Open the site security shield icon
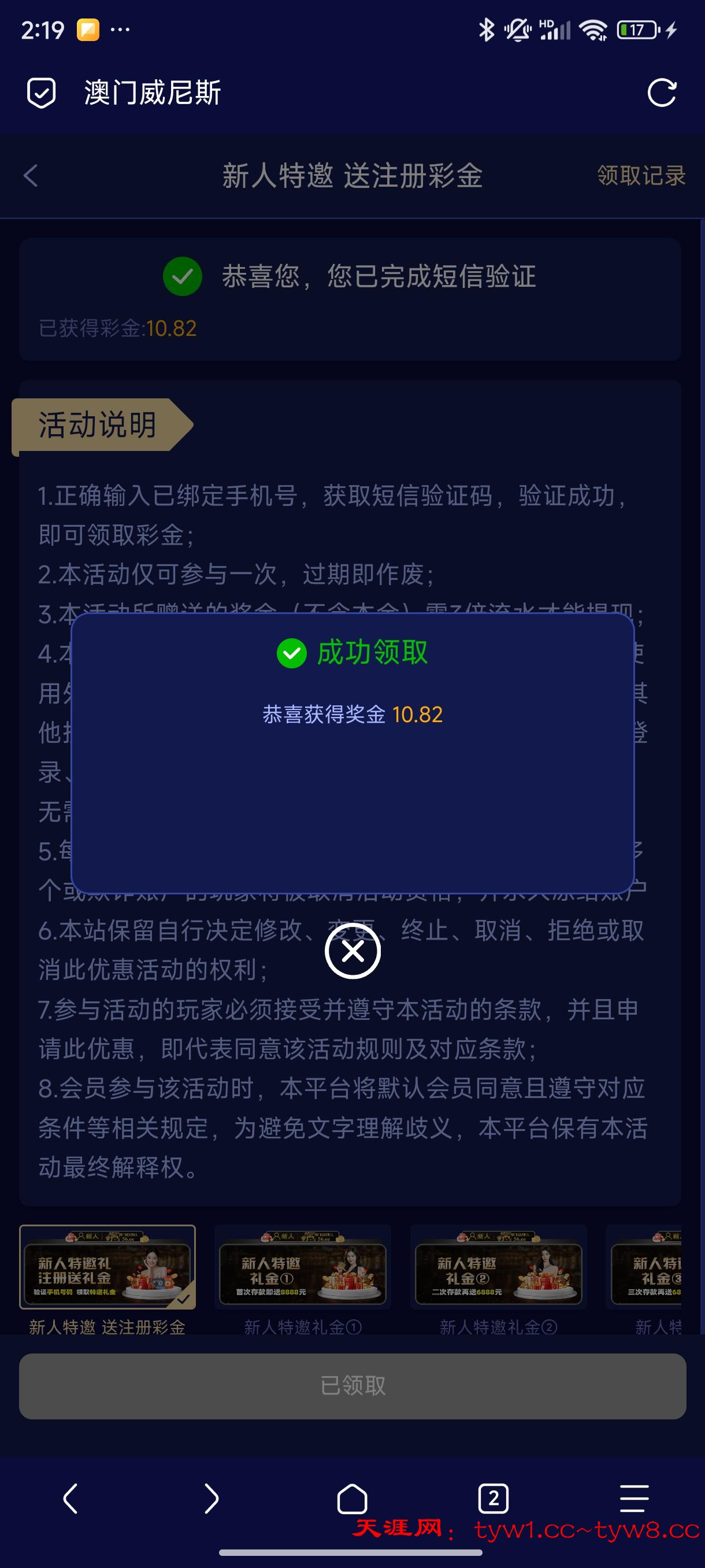The image size is (705, 1568). pos(42,93)
